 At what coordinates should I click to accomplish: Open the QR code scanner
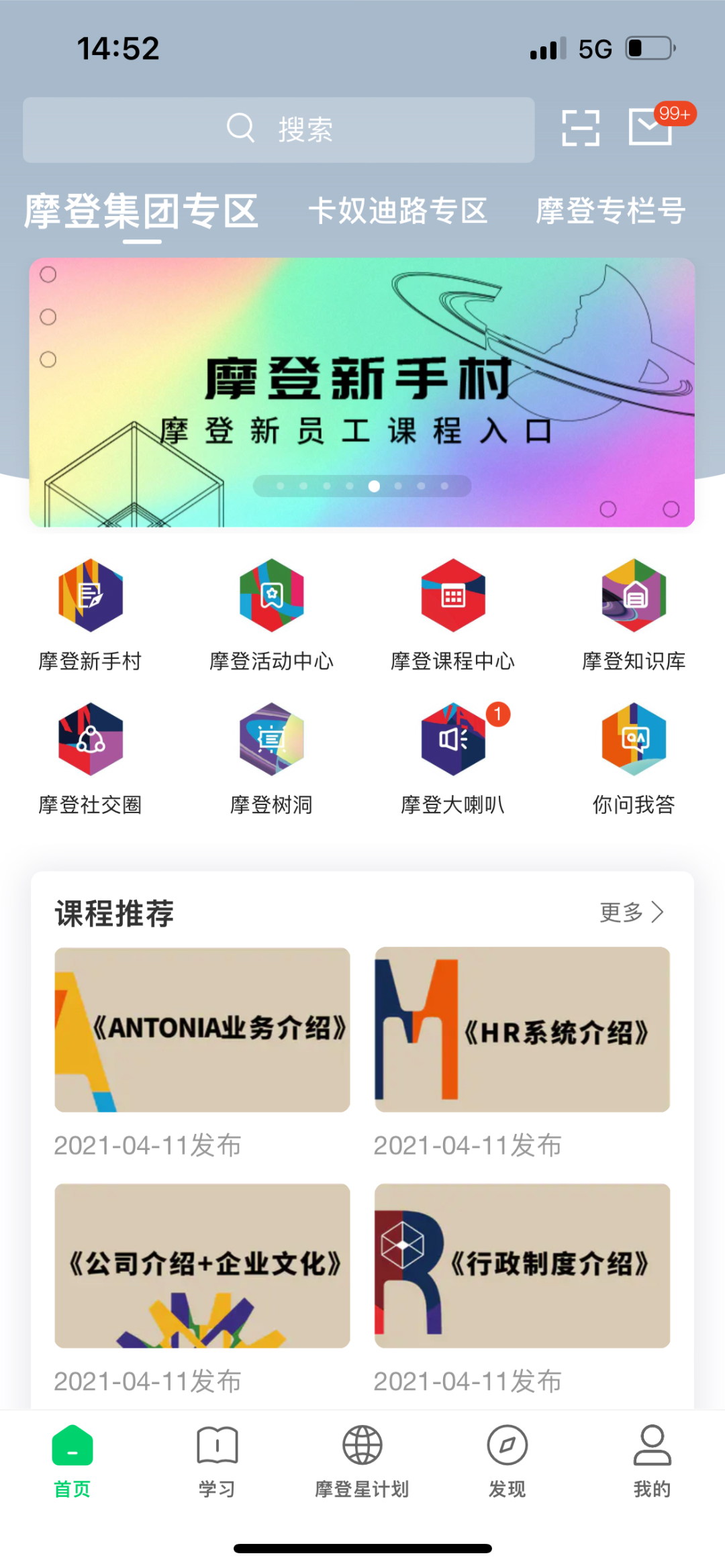pyautogui.click(x=580, y=127)
